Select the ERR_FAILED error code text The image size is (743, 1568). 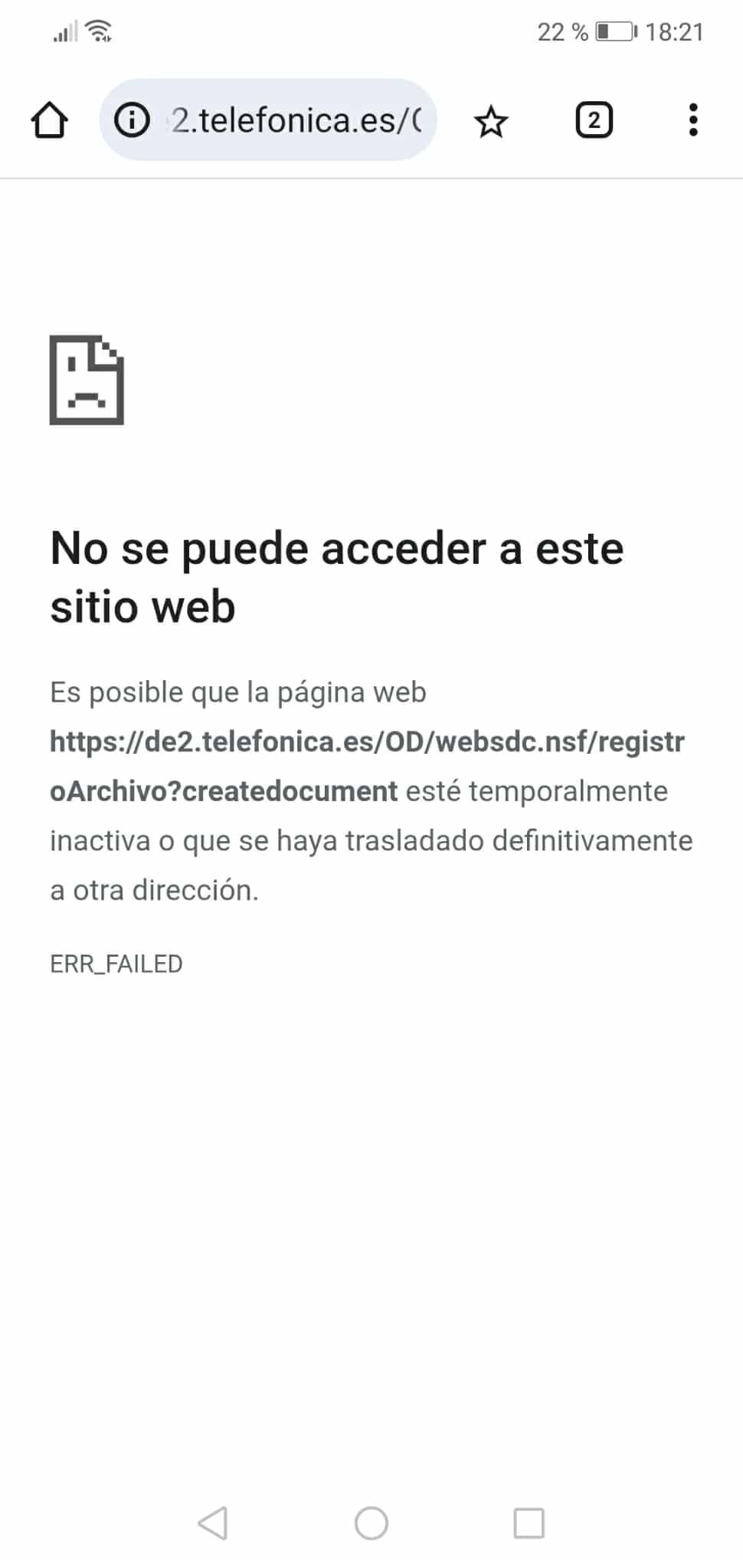point(116,964)
